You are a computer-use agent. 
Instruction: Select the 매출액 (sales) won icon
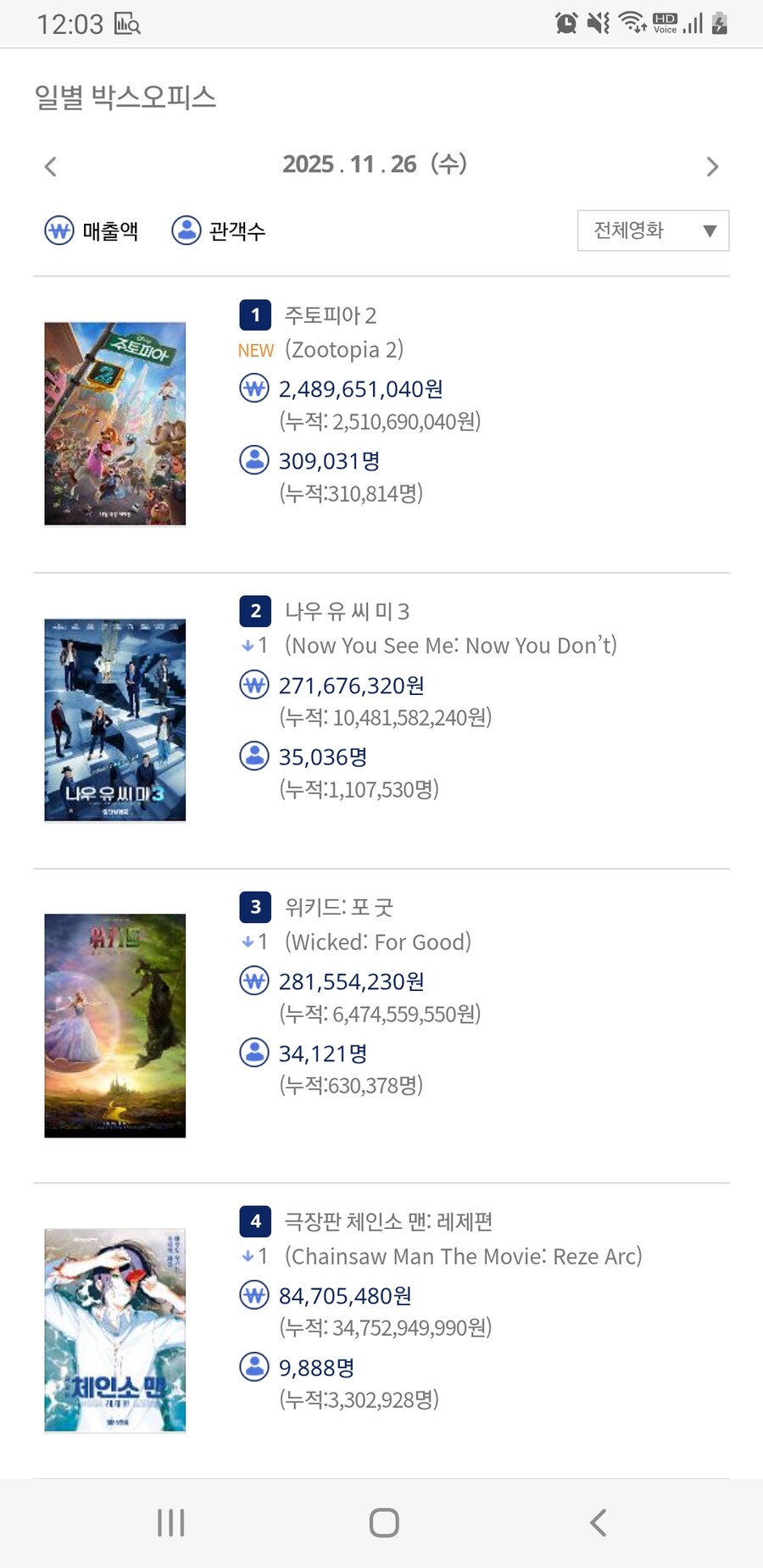(58, 230)
